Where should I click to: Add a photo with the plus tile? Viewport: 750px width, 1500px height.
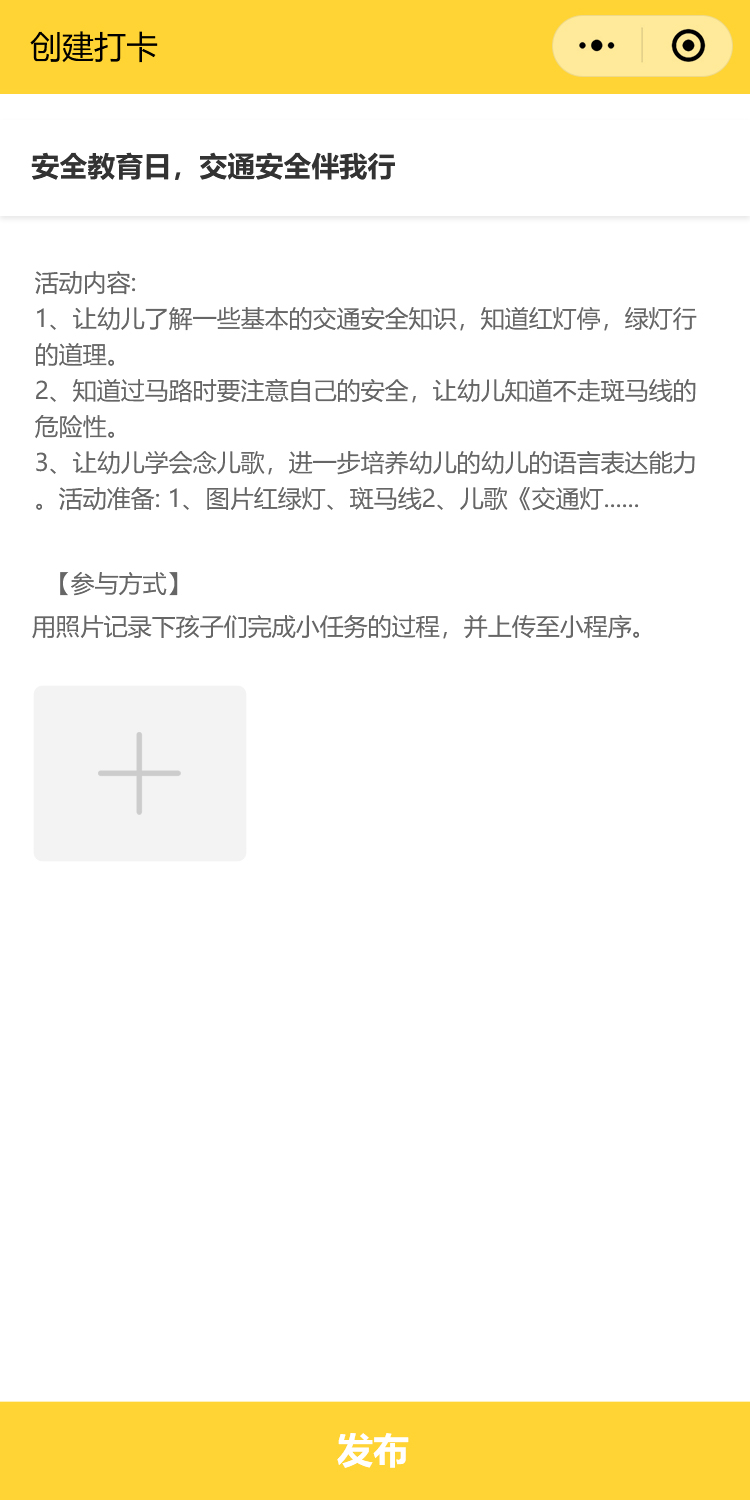point(140,773)
